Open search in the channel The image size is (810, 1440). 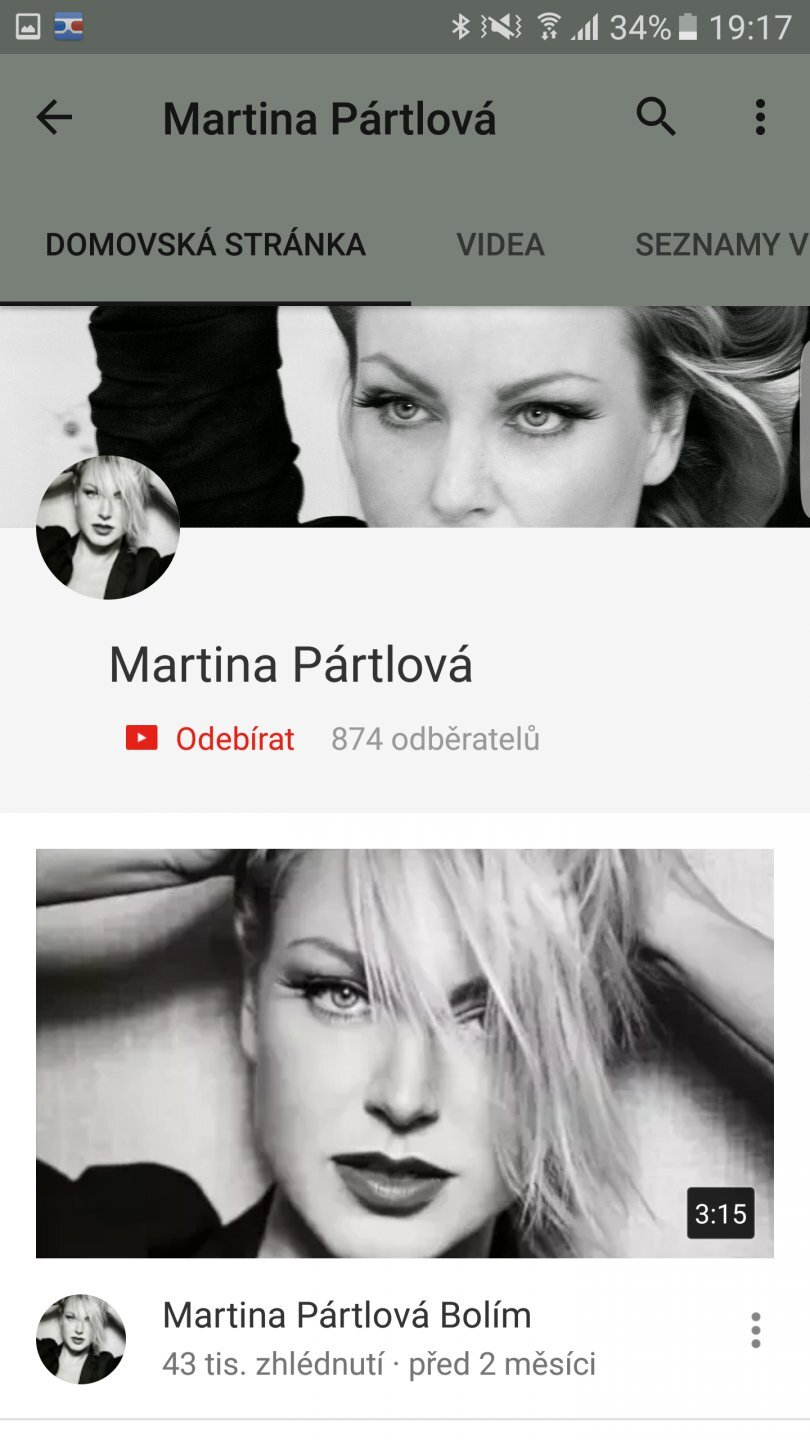point(656,118)
